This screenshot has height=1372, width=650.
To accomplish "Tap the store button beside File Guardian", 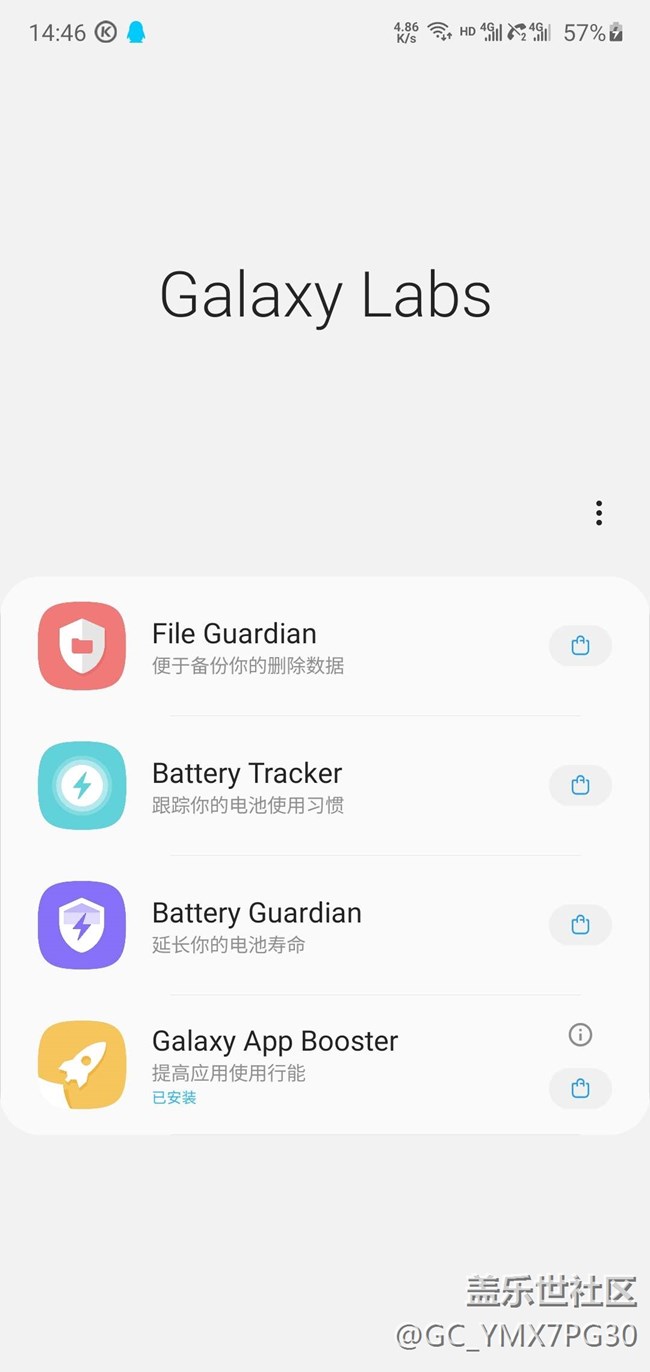I will [580, 646].
